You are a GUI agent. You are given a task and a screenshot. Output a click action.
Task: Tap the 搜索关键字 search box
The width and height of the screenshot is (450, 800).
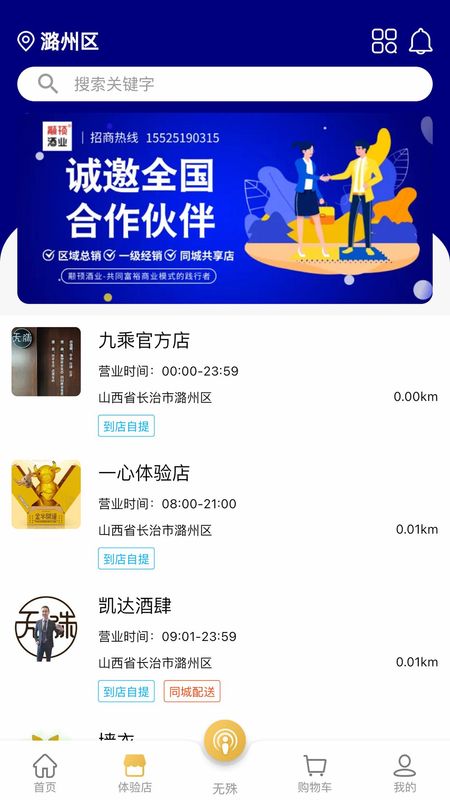[x=225, y=84]
